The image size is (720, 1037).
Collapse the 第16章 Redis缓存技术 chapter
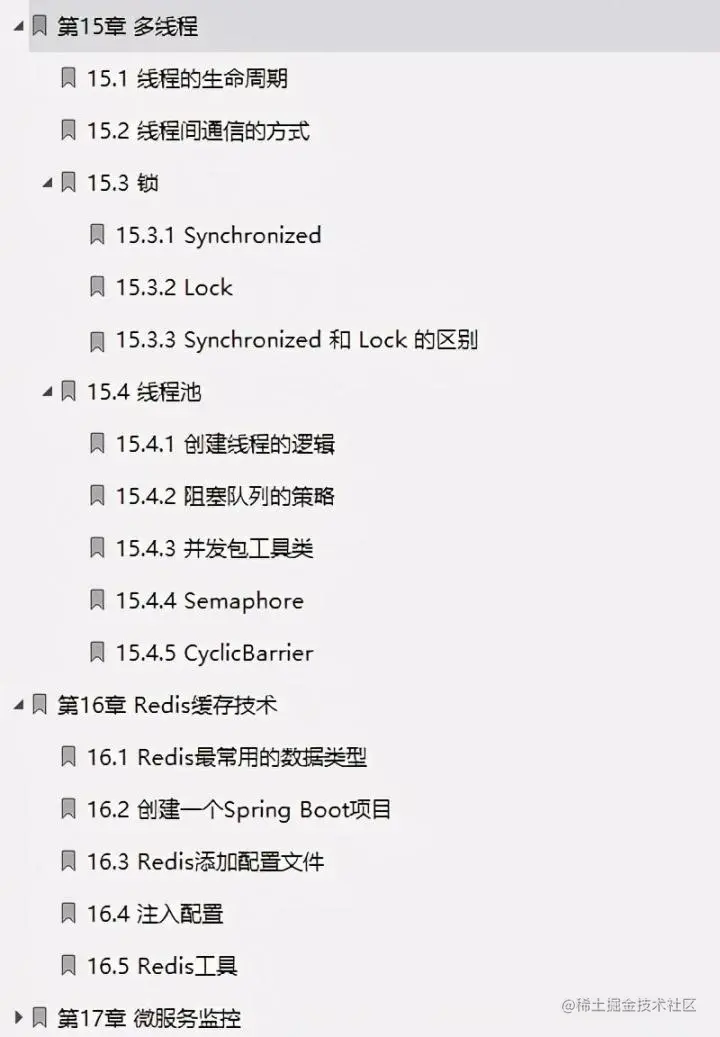(18, 705)
